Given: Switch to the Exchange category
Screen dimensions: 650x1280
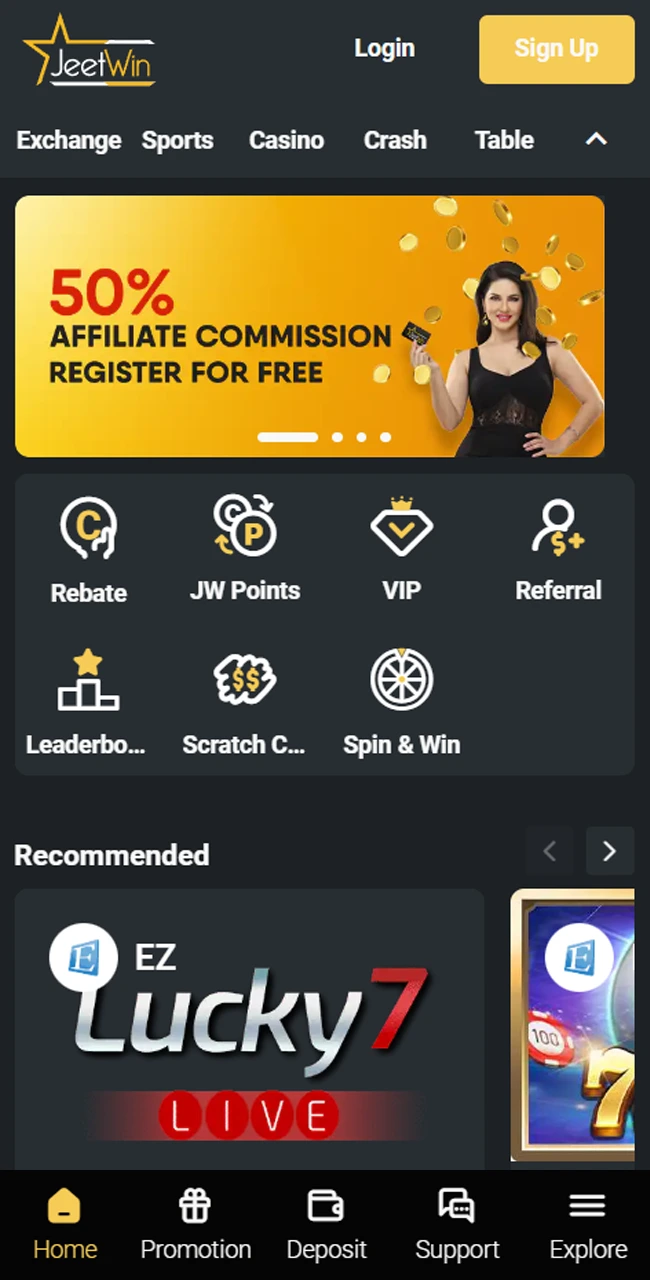Looking at the screenshot, I should [69, 140].
